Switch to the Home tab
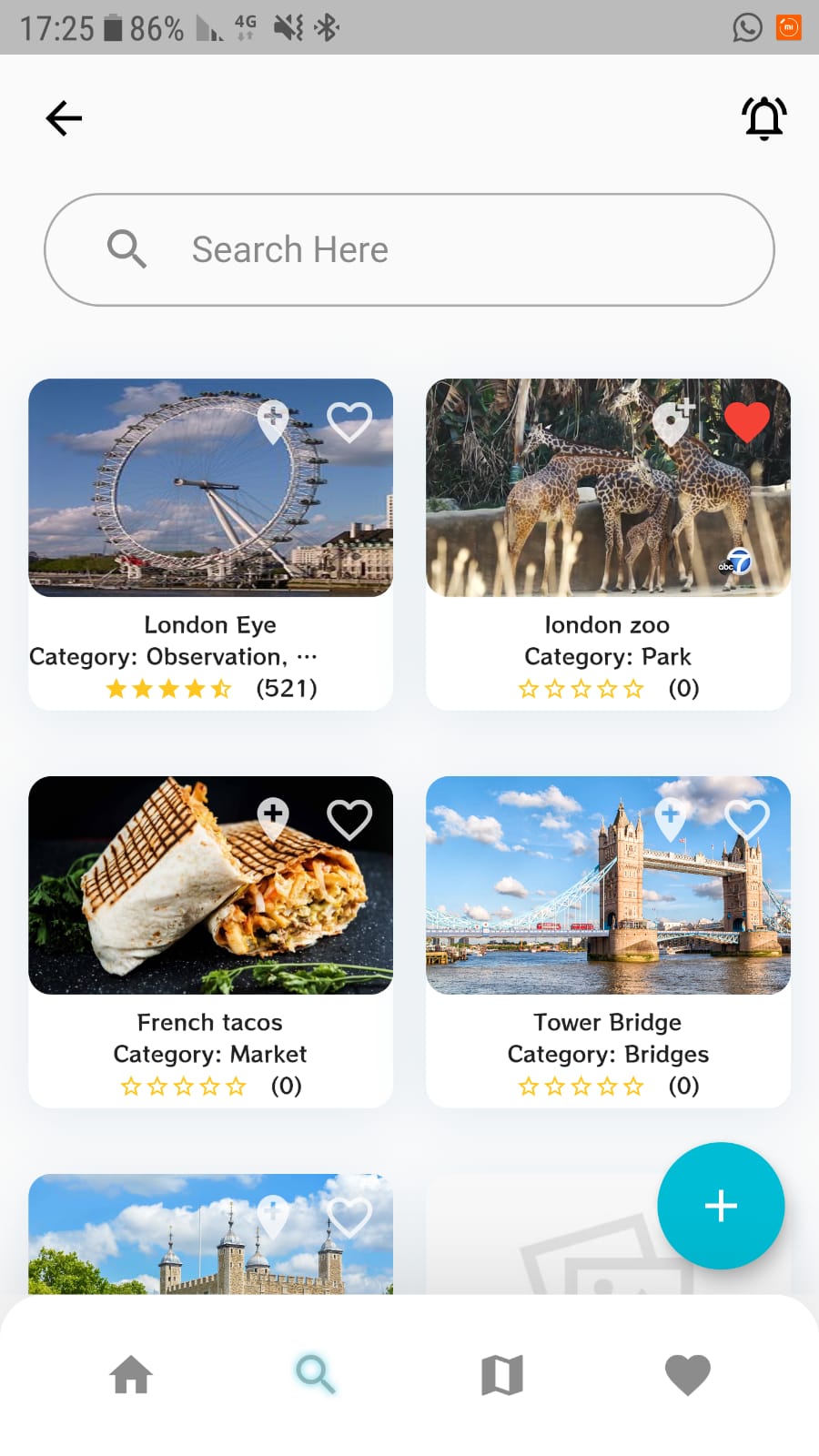The image size is (819, 1456). point(131,1374)
